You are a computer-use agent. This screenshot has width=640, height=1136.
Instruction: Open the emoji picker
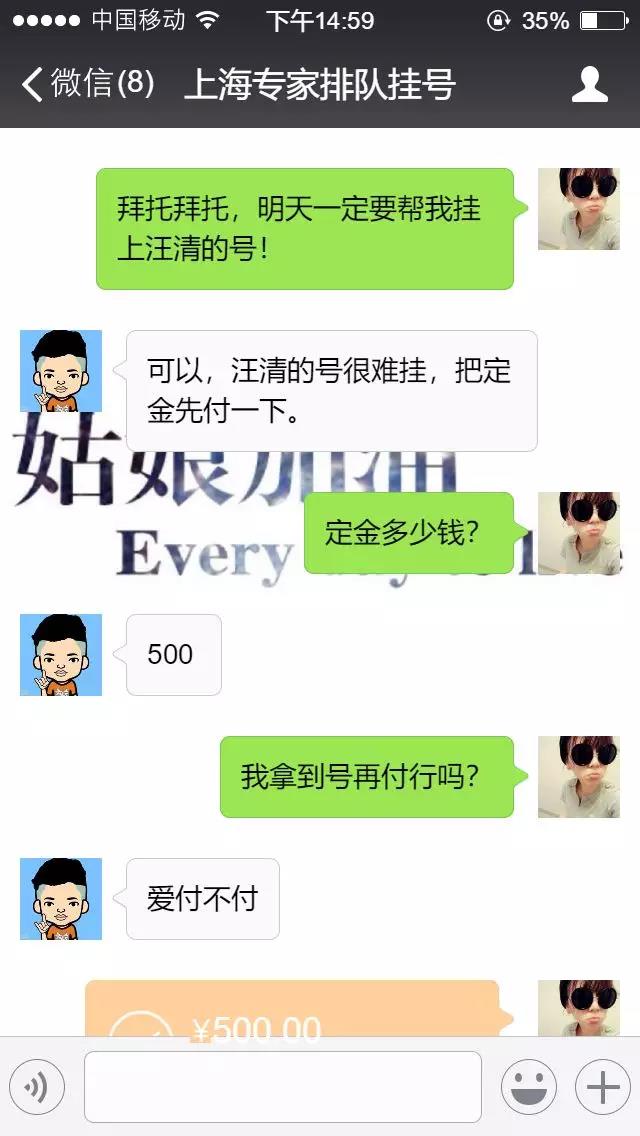[528, 1086]
